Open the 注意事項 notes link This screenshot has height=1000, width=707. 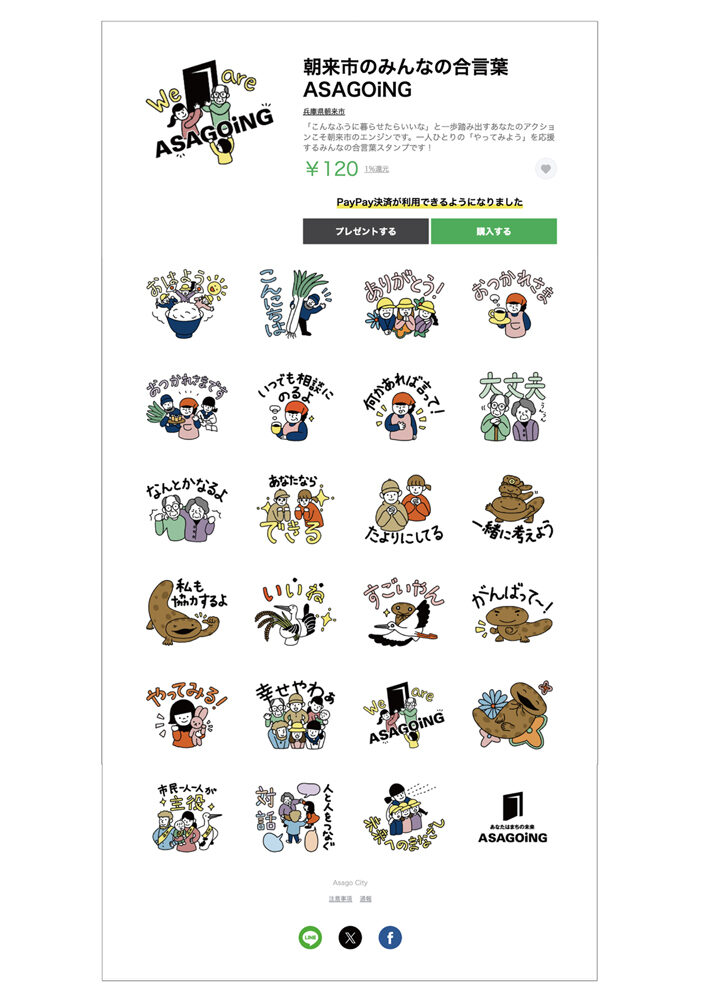[338, 899]
